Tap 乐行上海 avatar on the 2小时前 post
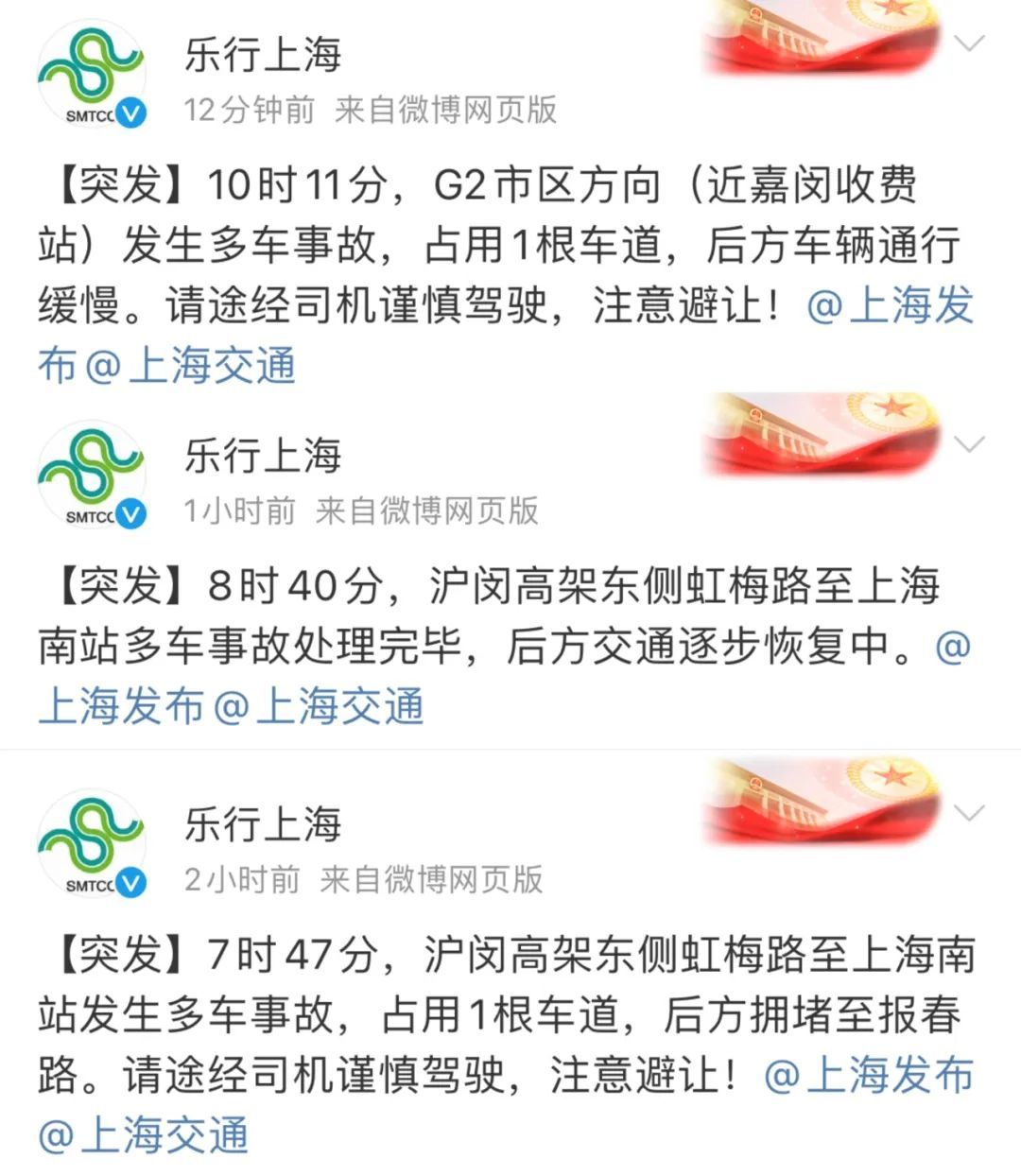The image size is (1021, 1176). (92, 846)
